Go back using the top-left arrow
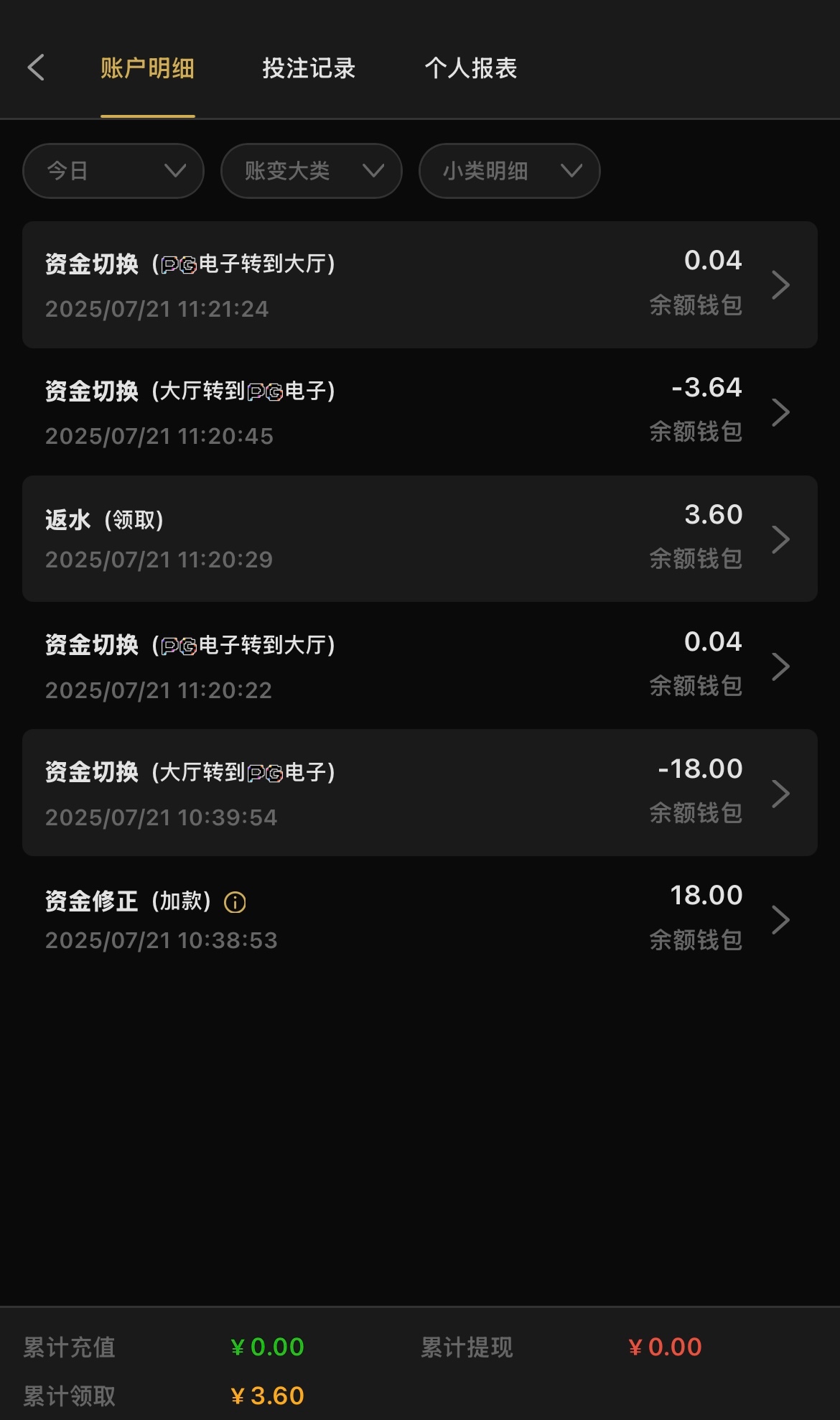Viewport: 840px width, 1420px height. tap(36, 68)
